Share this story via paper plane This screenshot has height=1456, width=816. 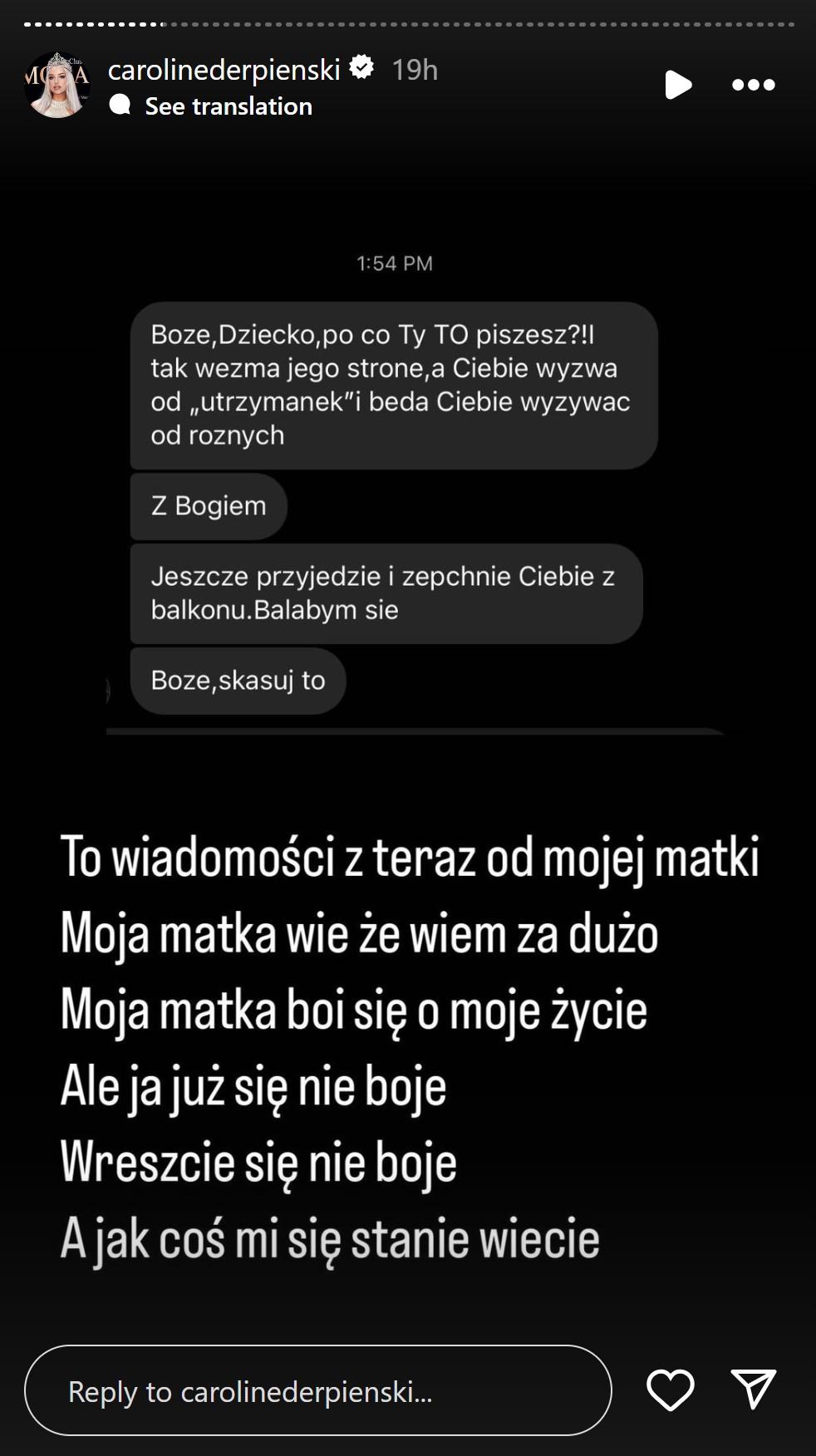point(753,1390)
